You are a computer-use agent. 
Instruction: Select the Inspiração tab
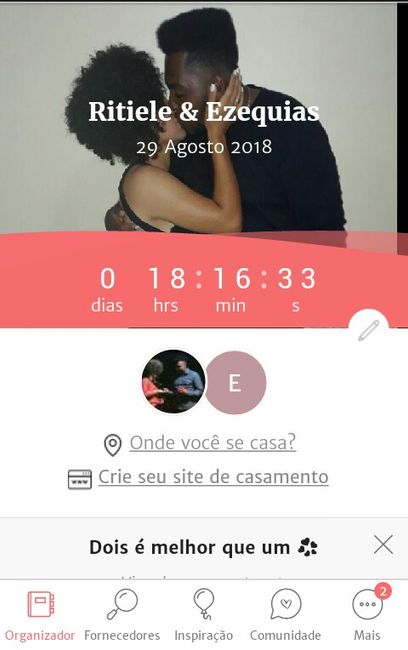204,616
